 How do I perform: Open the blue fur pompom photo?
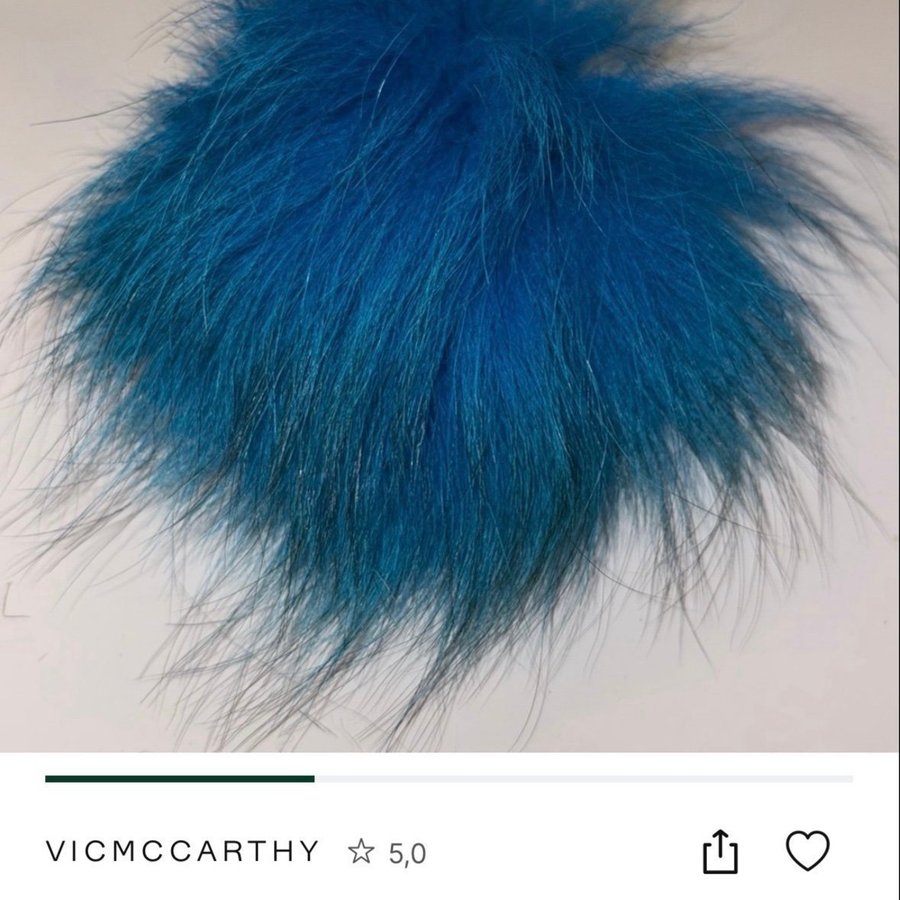[450, 375]
